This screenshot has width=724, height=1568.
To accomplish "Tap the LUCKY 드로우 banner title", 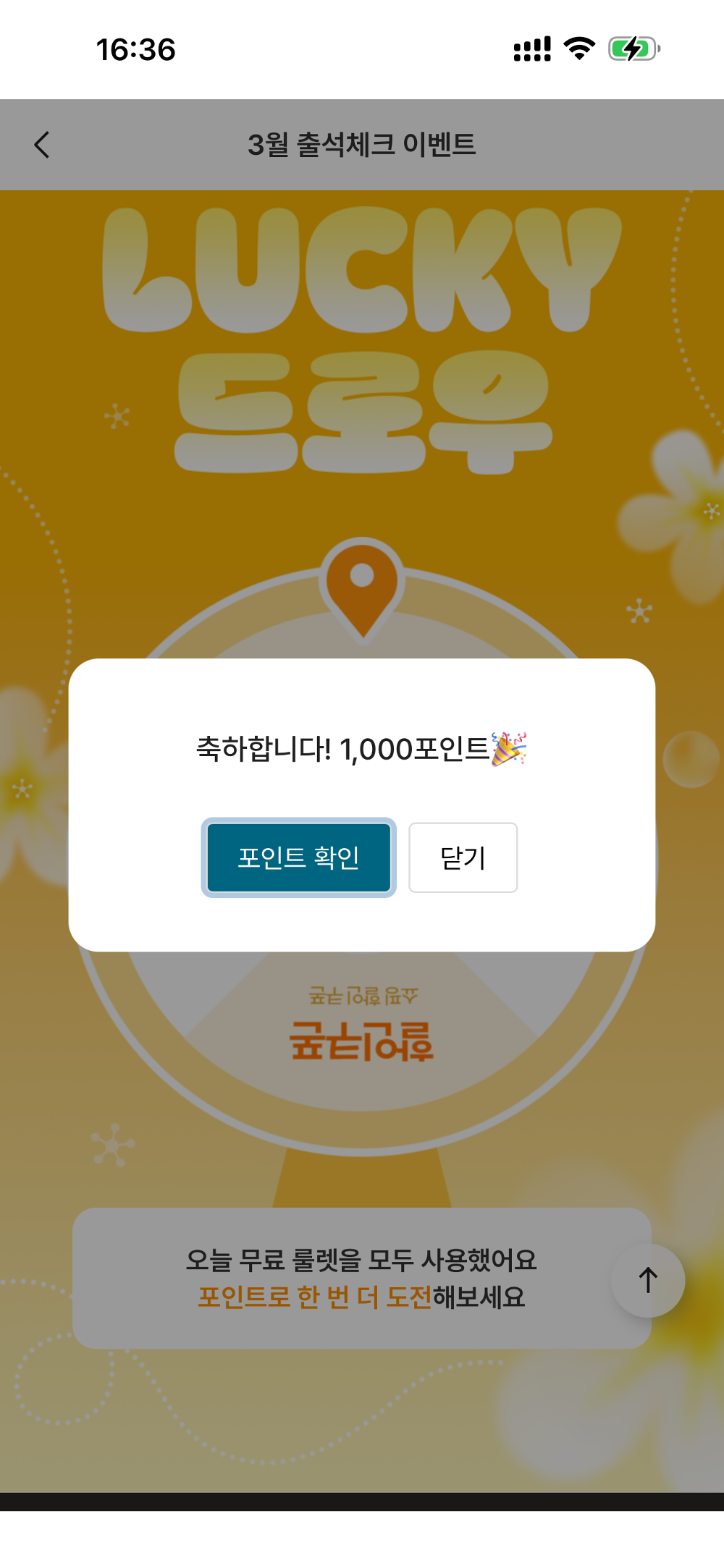I will pyautogui.click(x=362, y=333).
